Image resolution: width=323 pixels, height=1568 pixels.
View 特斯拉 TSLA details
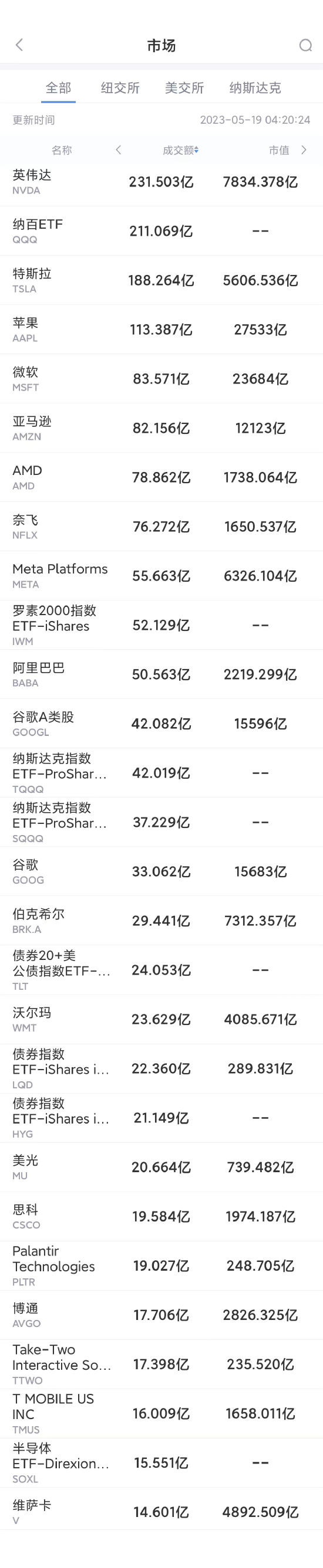161,281
